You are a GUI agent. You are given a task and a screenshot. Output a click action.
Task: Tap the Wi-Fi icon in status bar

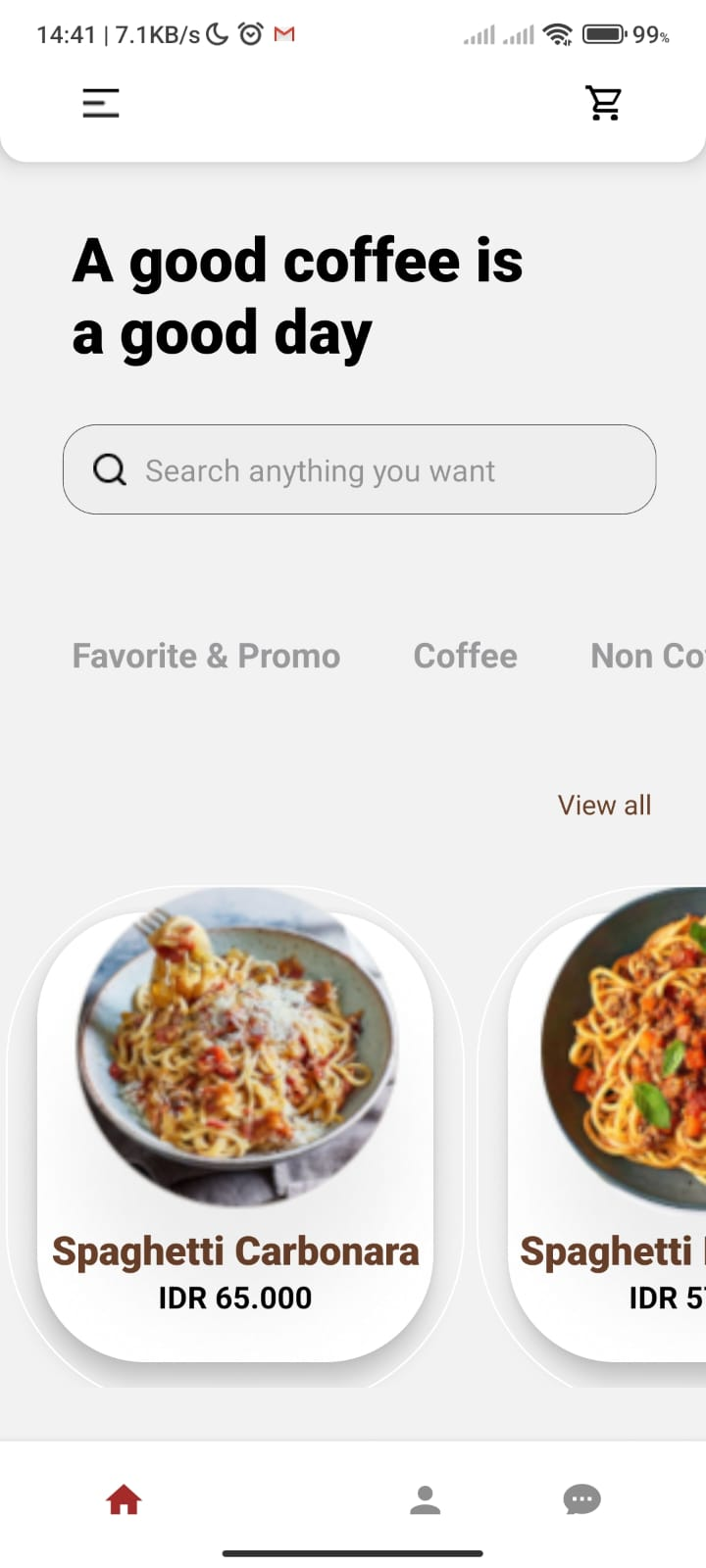point(555,32)
